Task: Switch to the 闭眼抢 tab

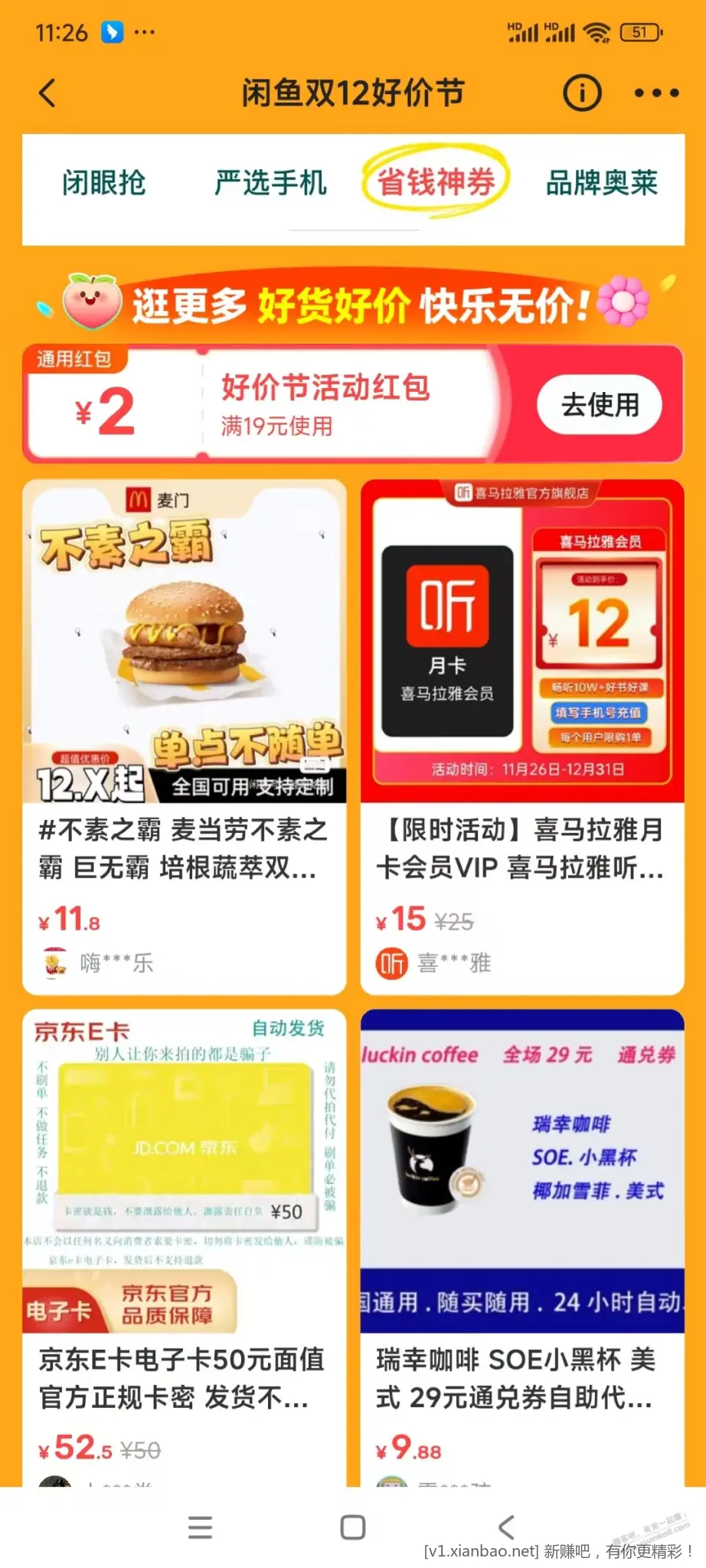Action: click(x=104, y=183)
